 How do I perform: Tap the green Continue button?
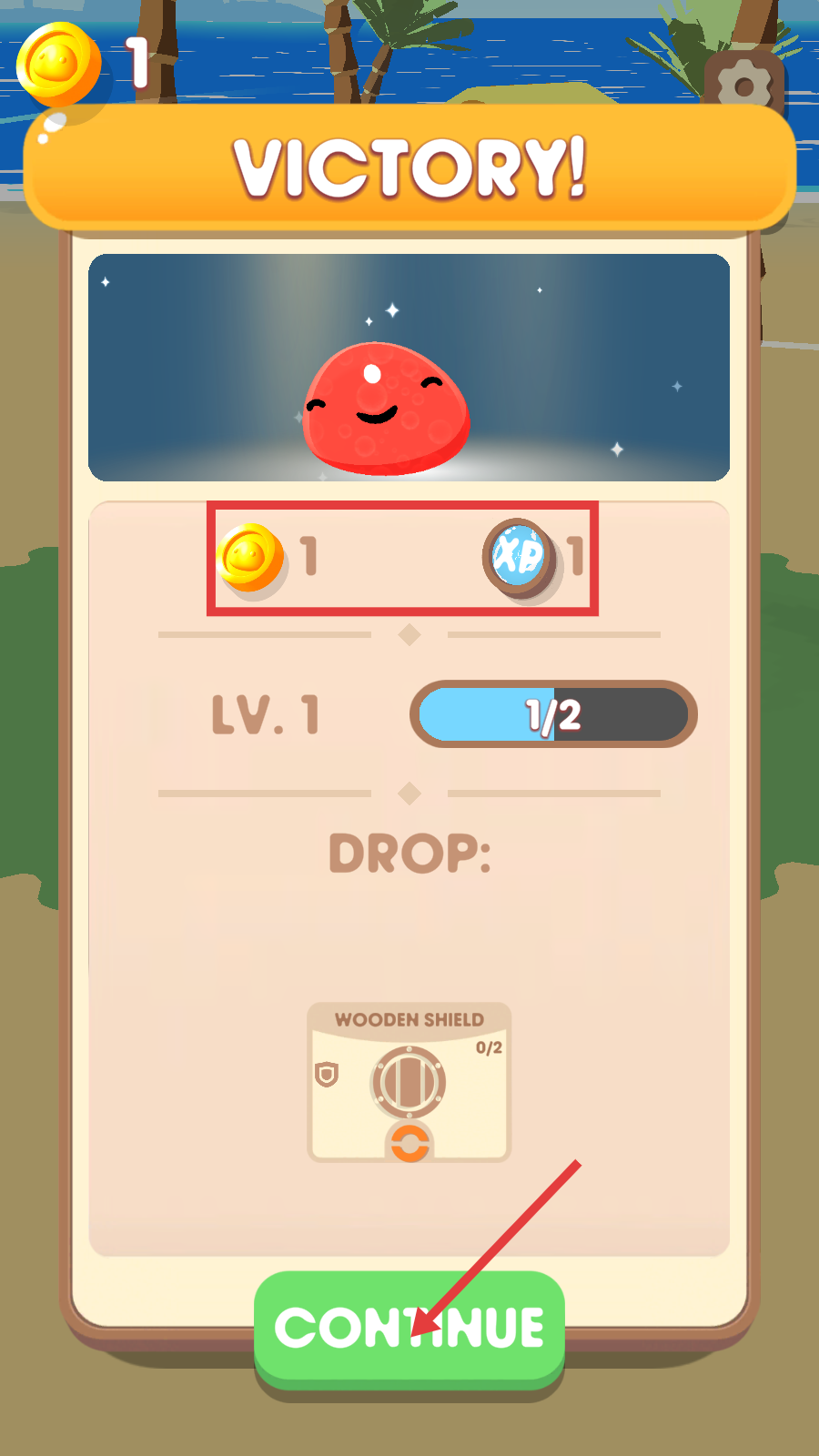[x=409, y=1328]
